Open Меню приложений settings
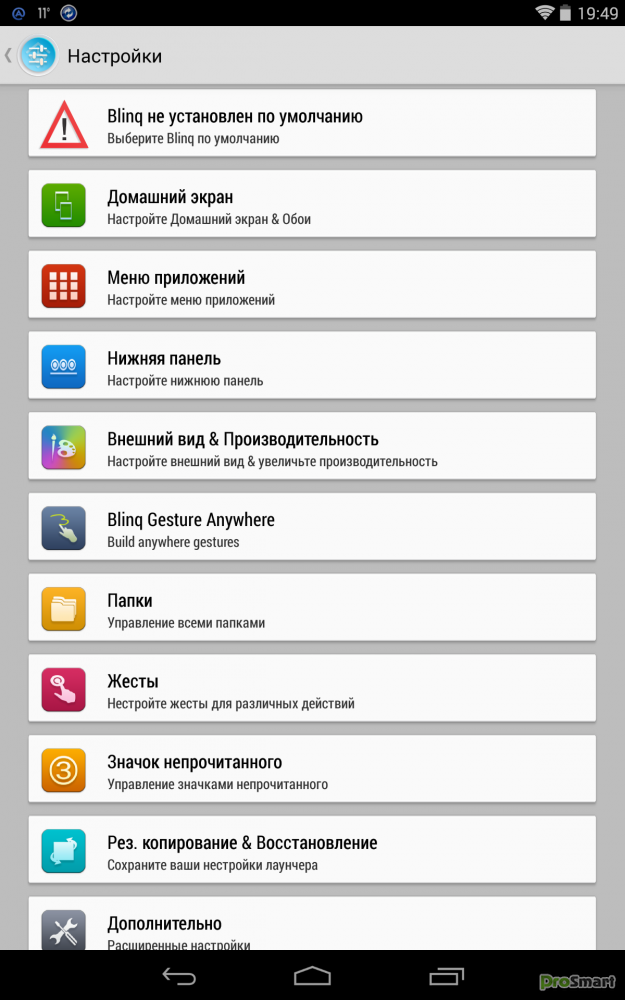625x1000 pixels. [312, 285]
